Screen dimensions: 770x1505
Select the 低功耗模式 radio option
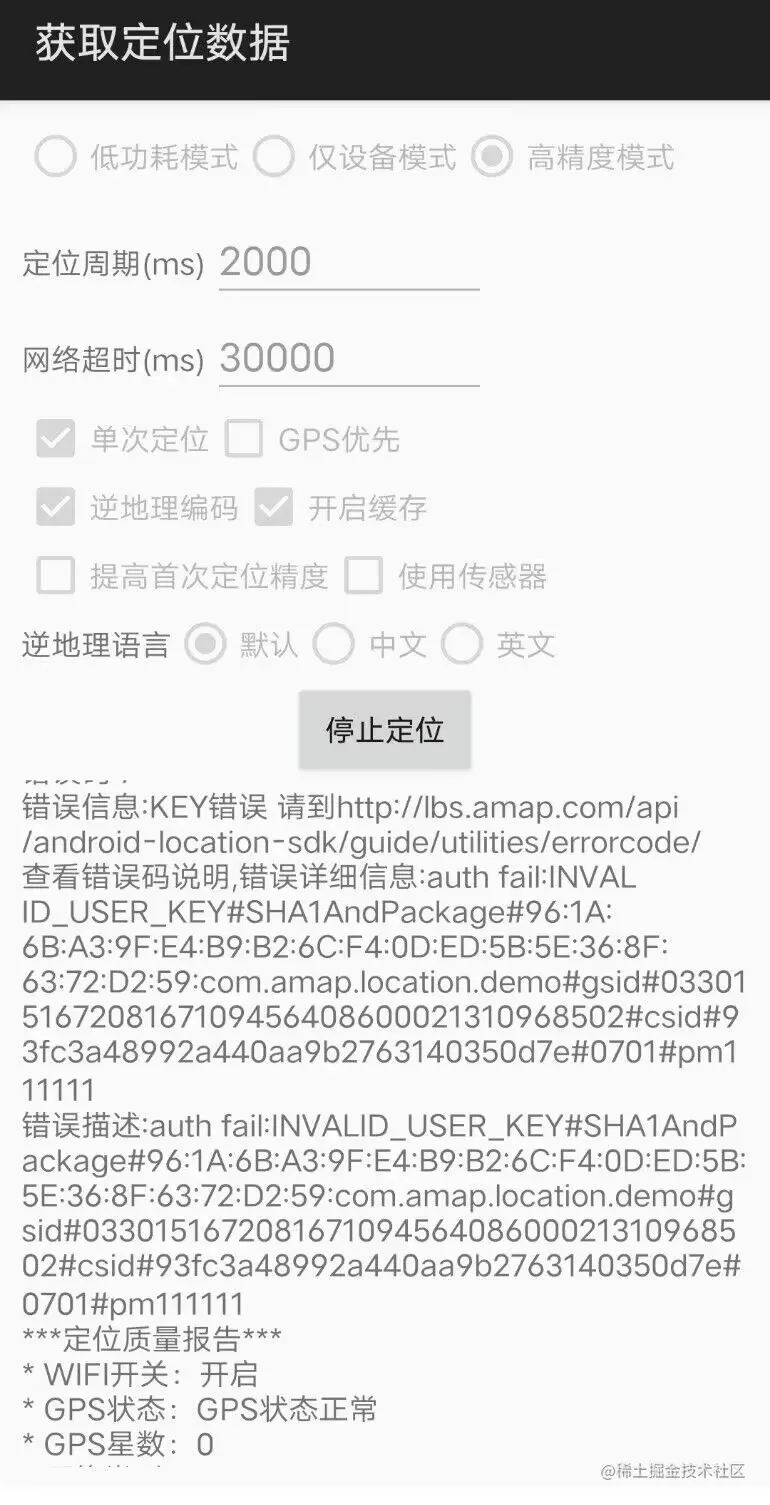tap(56, 157)
